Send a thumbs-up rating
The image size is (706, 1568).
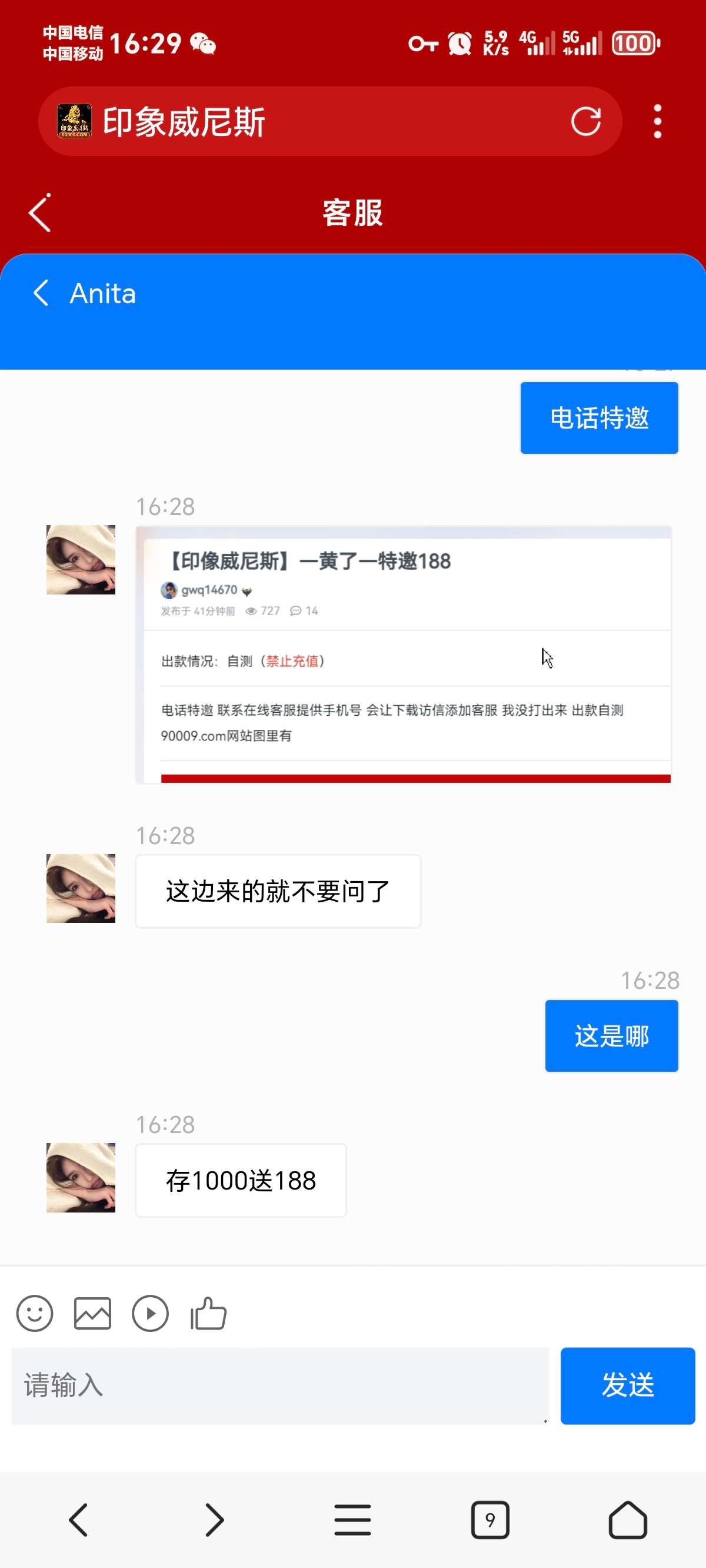click(208, 1313)
